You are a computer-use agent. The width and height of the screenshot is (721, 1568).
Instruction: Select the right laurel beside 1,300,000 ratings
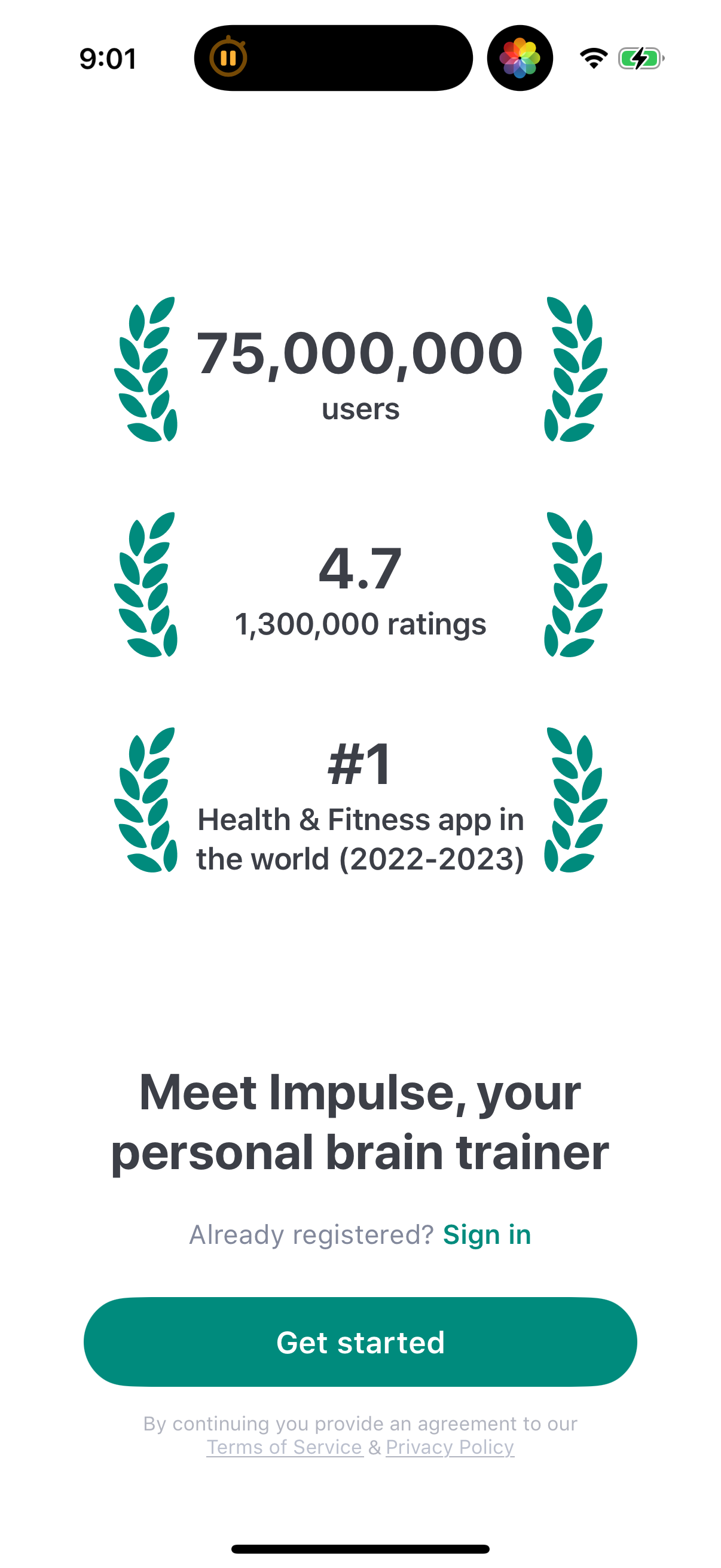click(x=575, y=585)
